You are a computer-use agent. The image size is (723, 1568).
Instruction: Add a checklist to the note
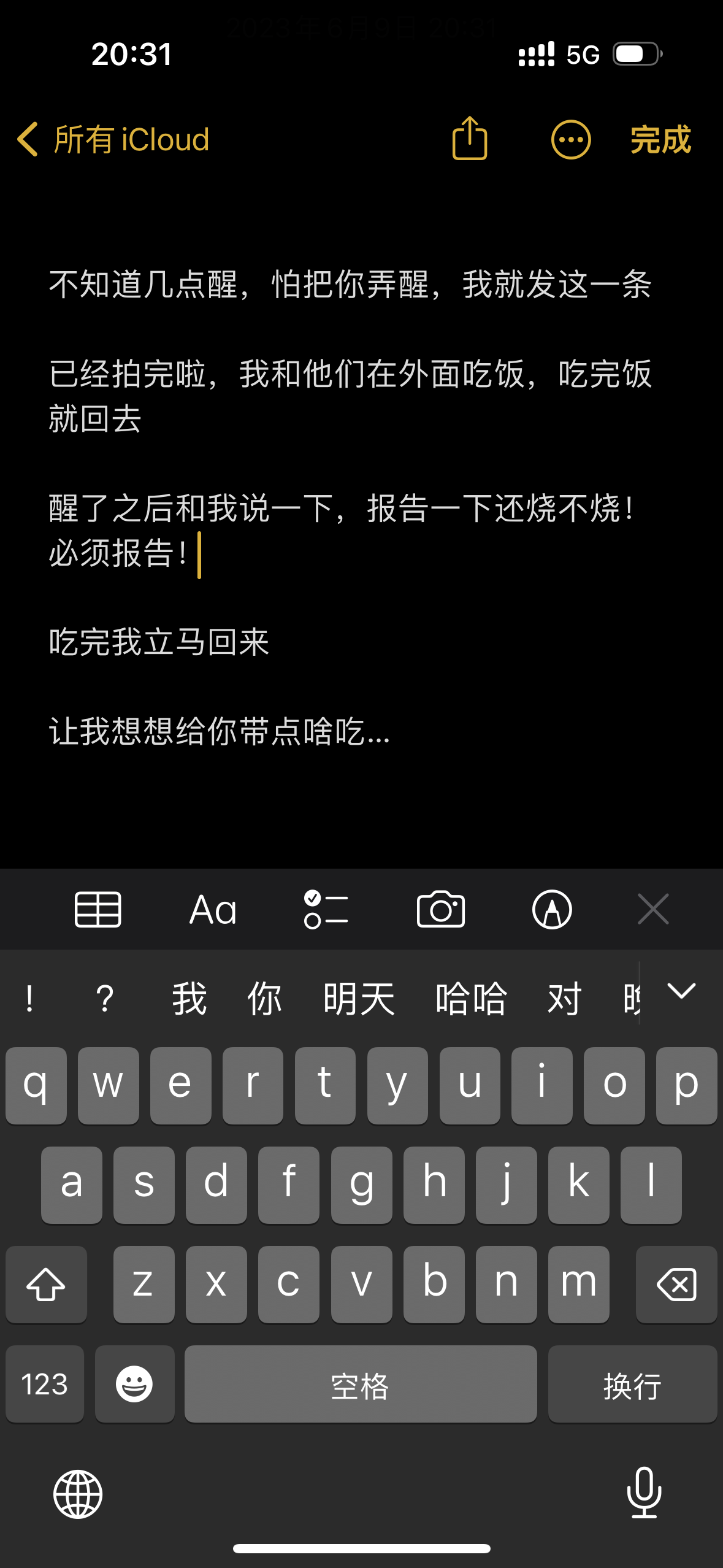click(326, 909)
